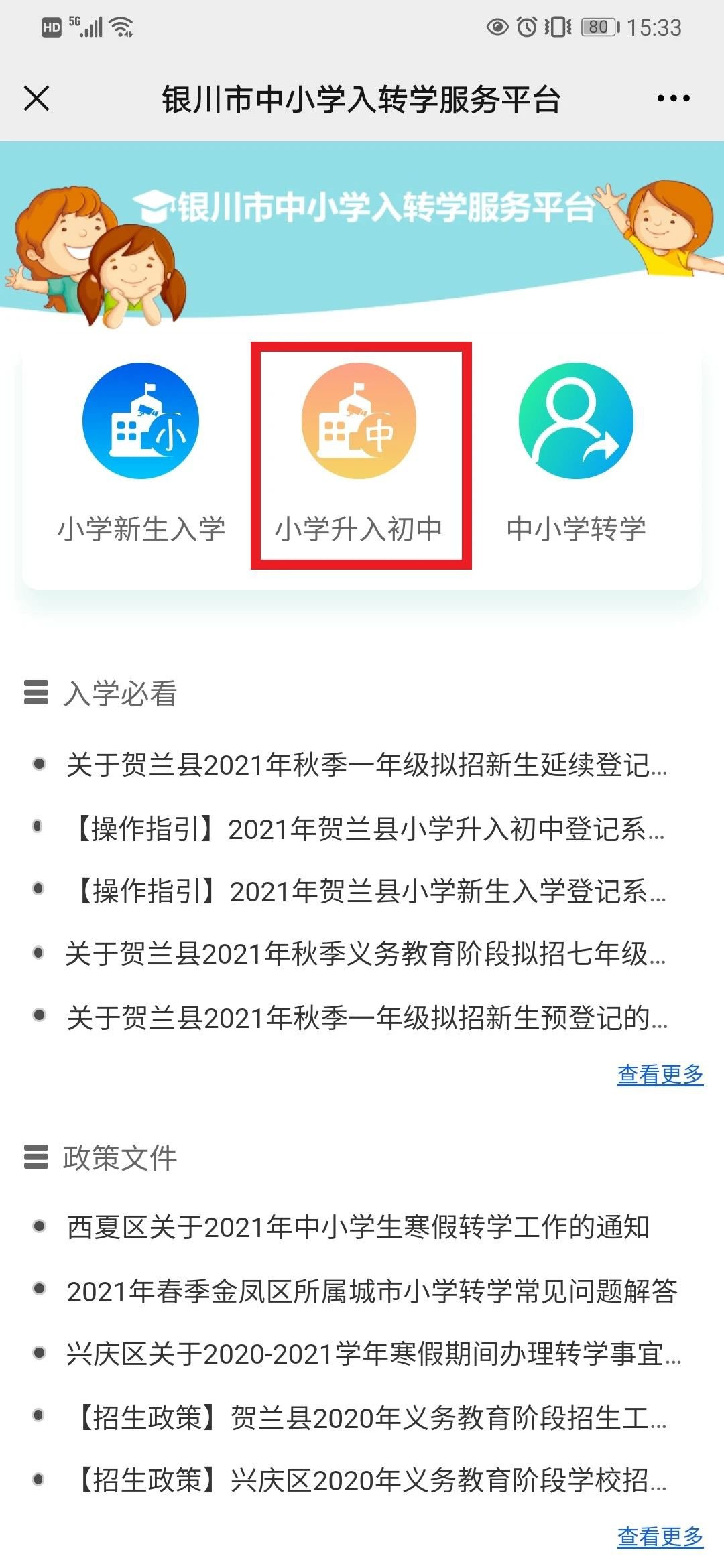Open 2021年春季金凤区所属城市小学转学常见问题解答

(371, 1291)
